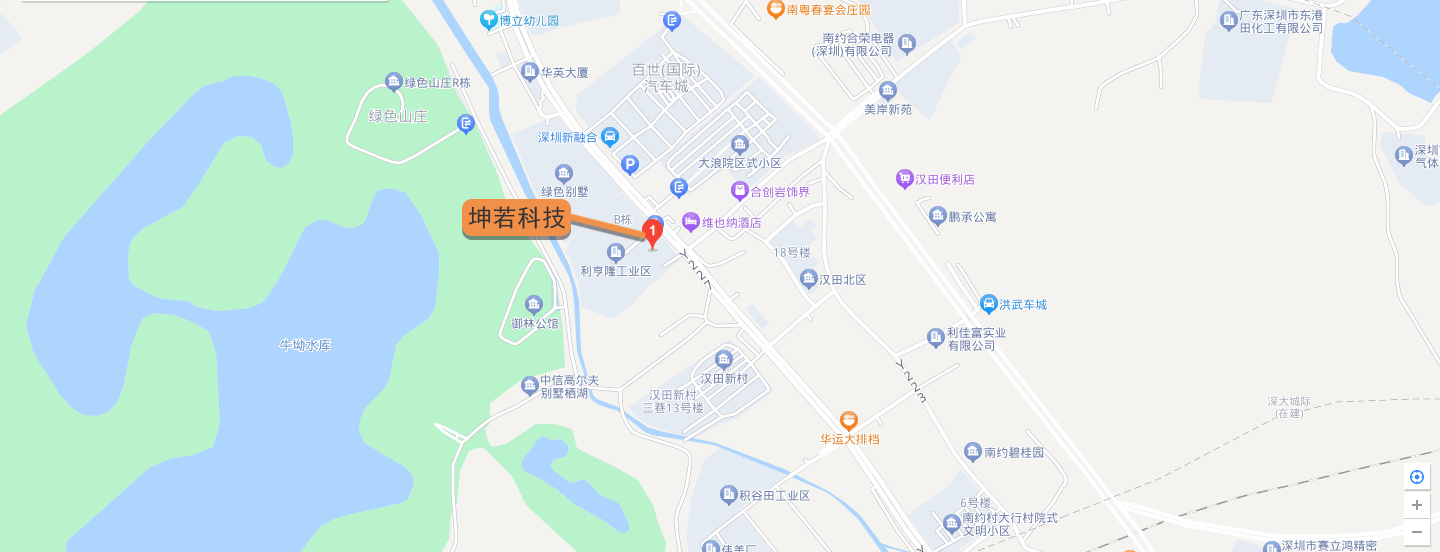Tap the locate-me target button
The width and height of the screenshot is (1440, 552).
click(1416, 477)
